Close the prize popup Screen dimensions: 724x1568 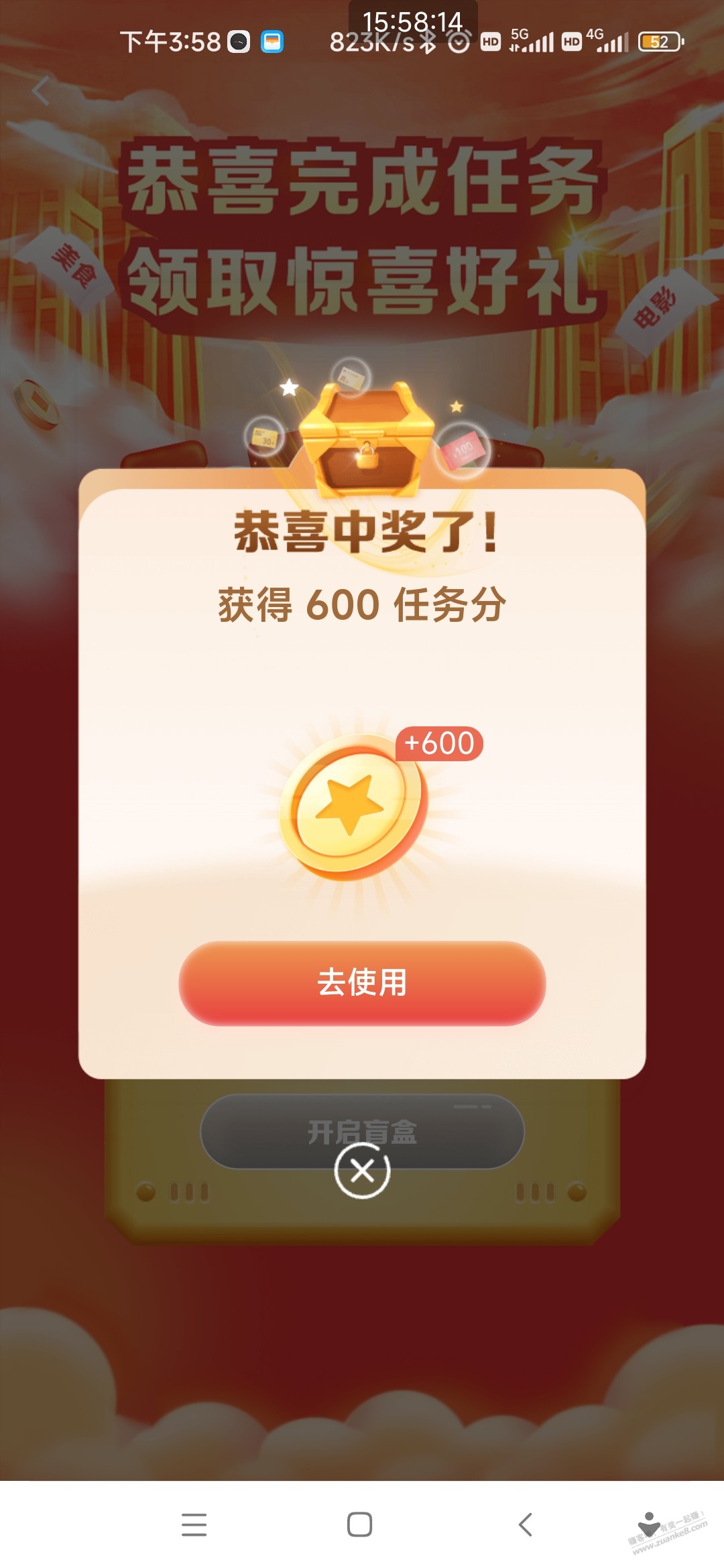tap(362, 1171)
